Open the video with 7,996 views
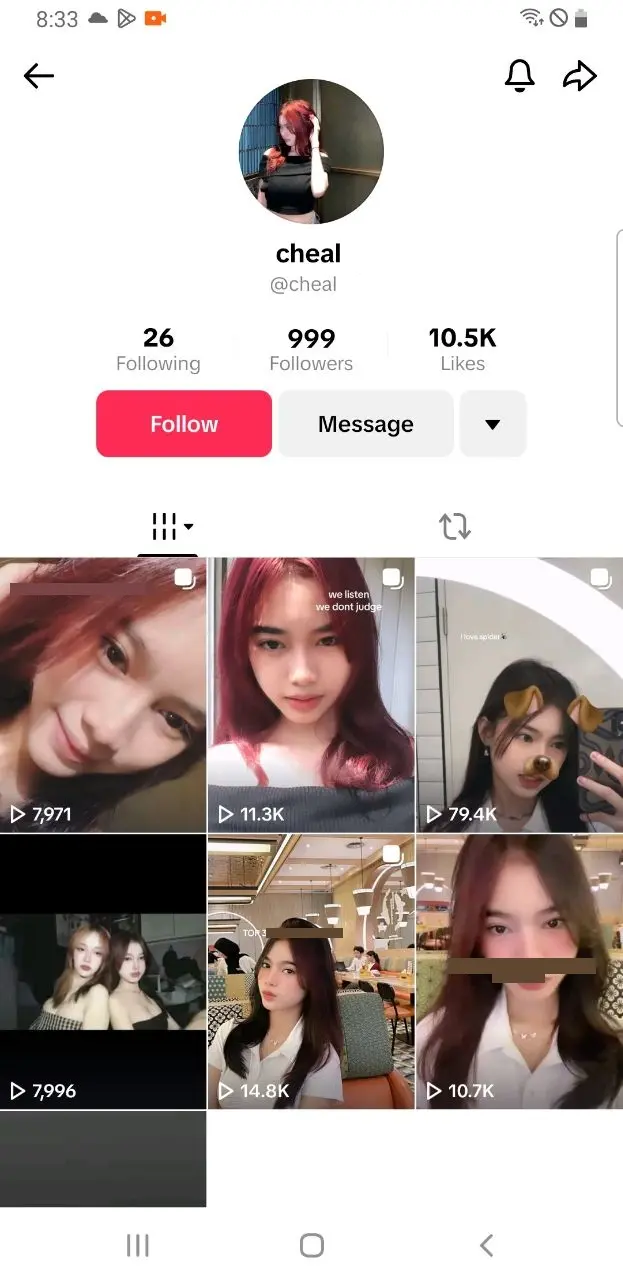 (103, 972)
